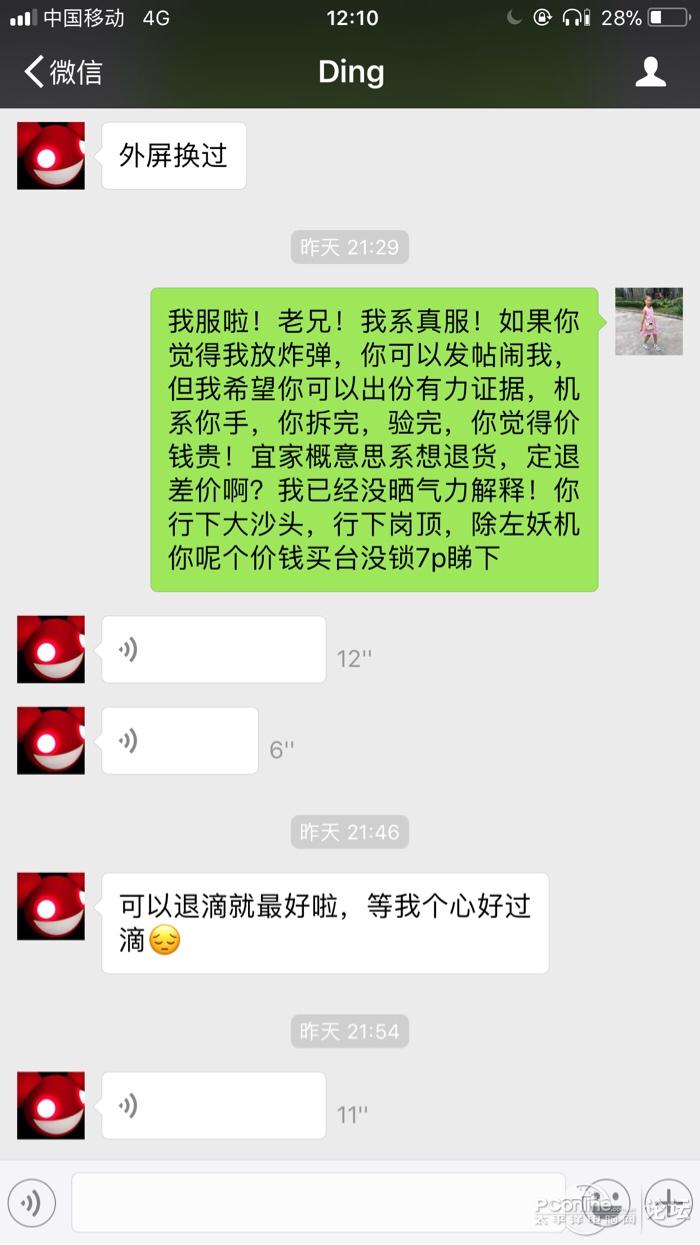Play the 12-second voice message
This screenshot has height=1245, width=700.
[213, 650]
